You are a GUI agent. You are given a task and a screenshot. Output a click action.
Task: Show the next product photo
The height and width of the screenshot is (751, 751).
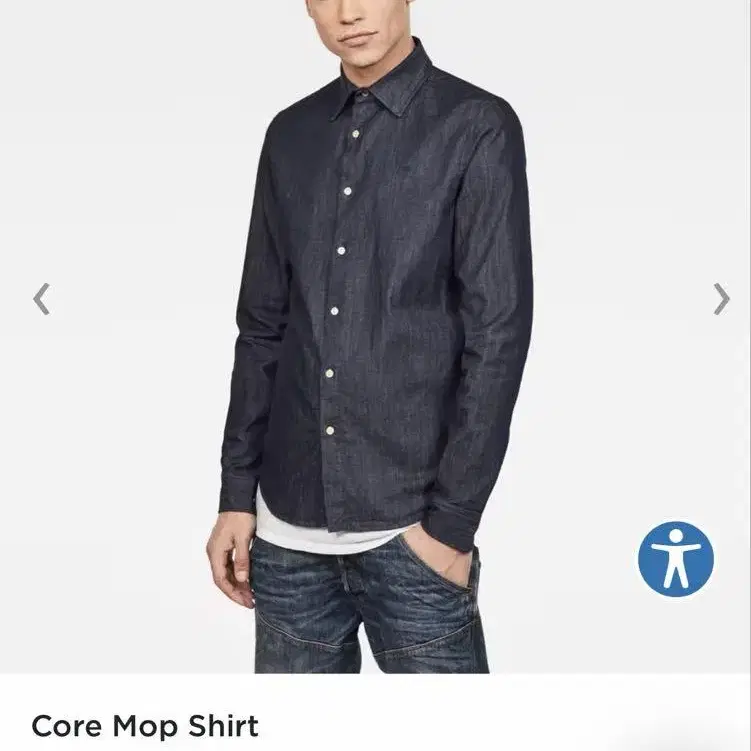tap(721, 299)
